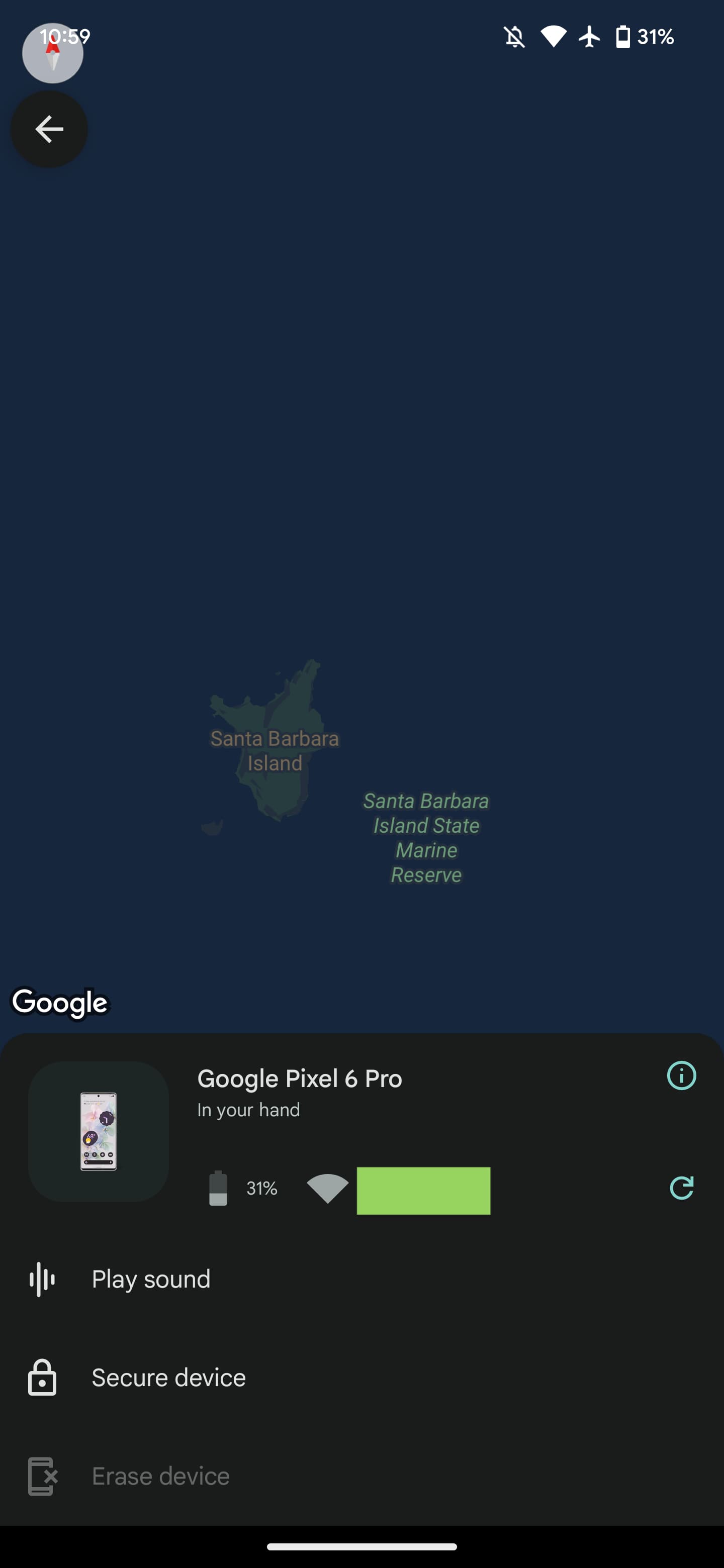Choose Erase device

160,1476
